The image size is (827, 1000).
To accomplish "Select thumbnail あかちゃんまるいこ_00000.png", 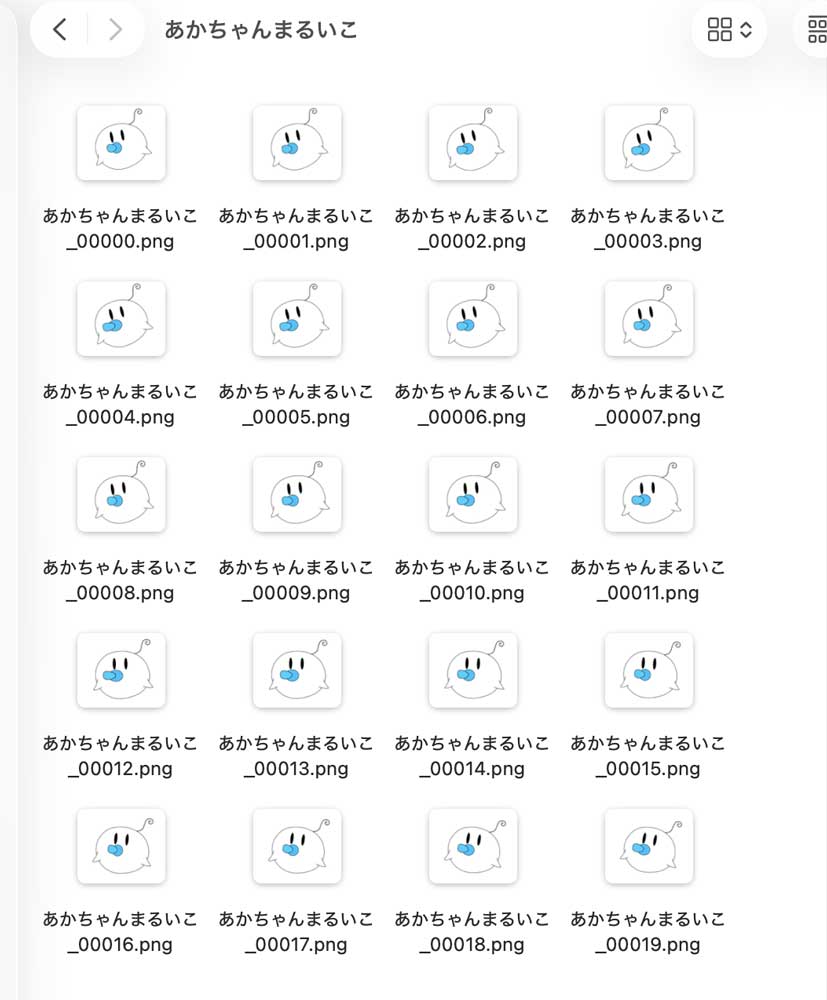I will 121,143.
